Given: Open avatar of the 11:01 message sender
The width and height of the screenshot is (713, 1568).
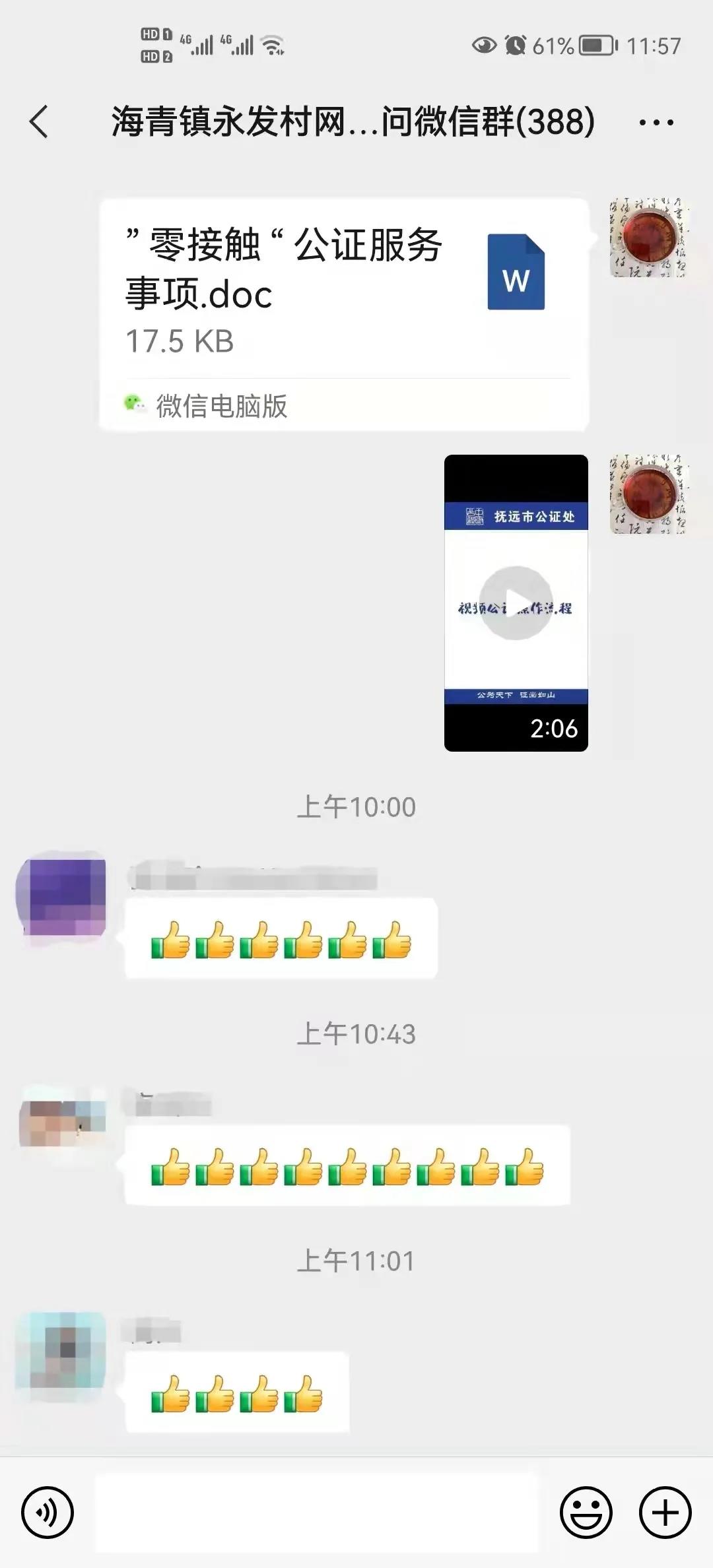Looking at the screenshot, I should tap(61, 1350).
